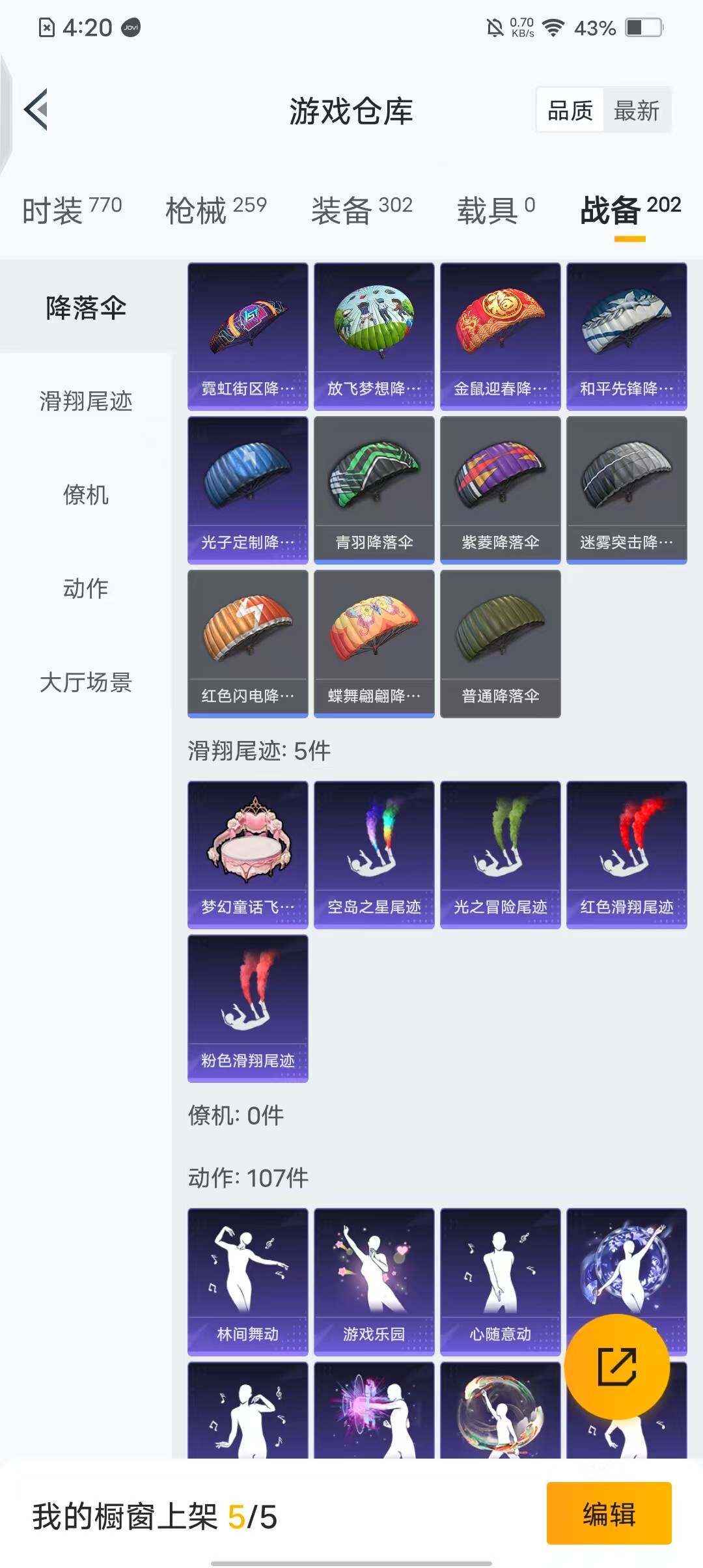Viewport: 703px width, 1568px height.
Task: Tap the yellow floating share button
Action: [x=616, y=1366]
